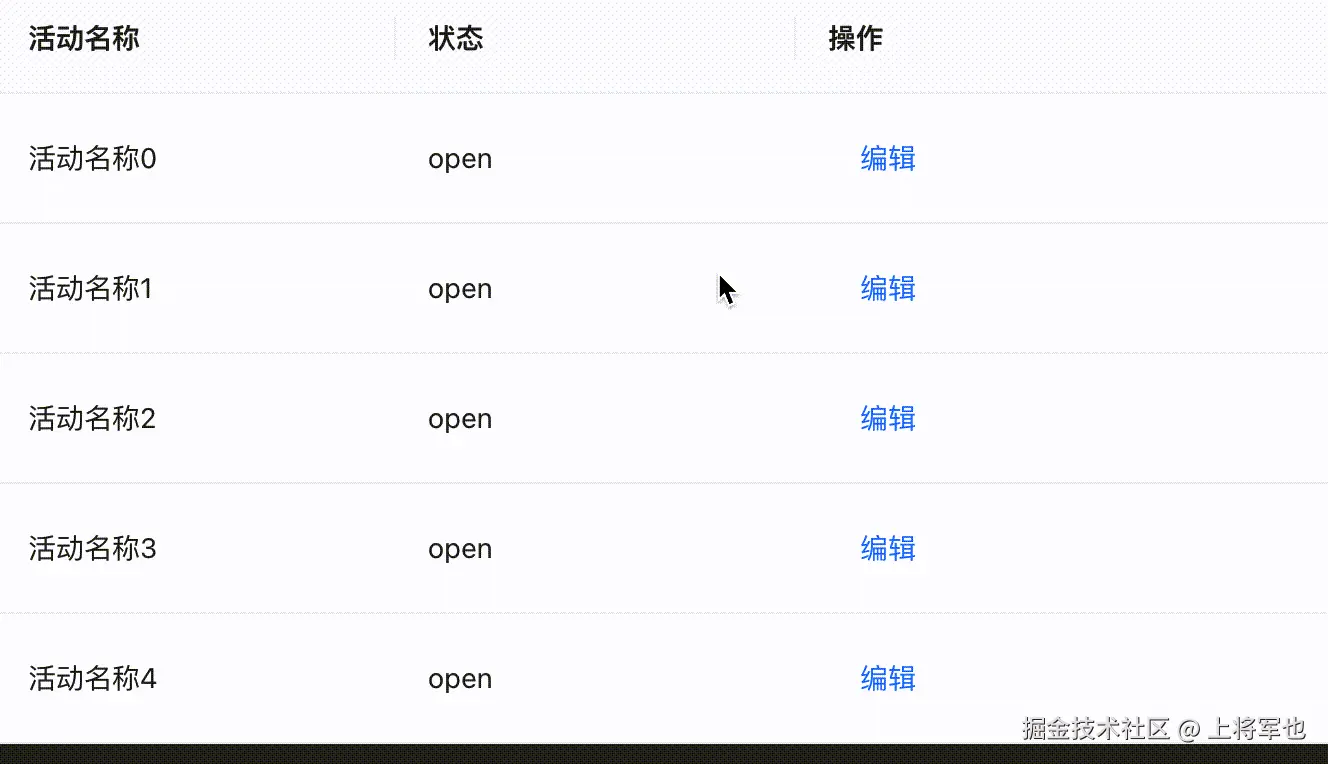This screenshot has height=764, width=1328.
Task: Edit the row for 活动名称0
Action: pos(888,159)
